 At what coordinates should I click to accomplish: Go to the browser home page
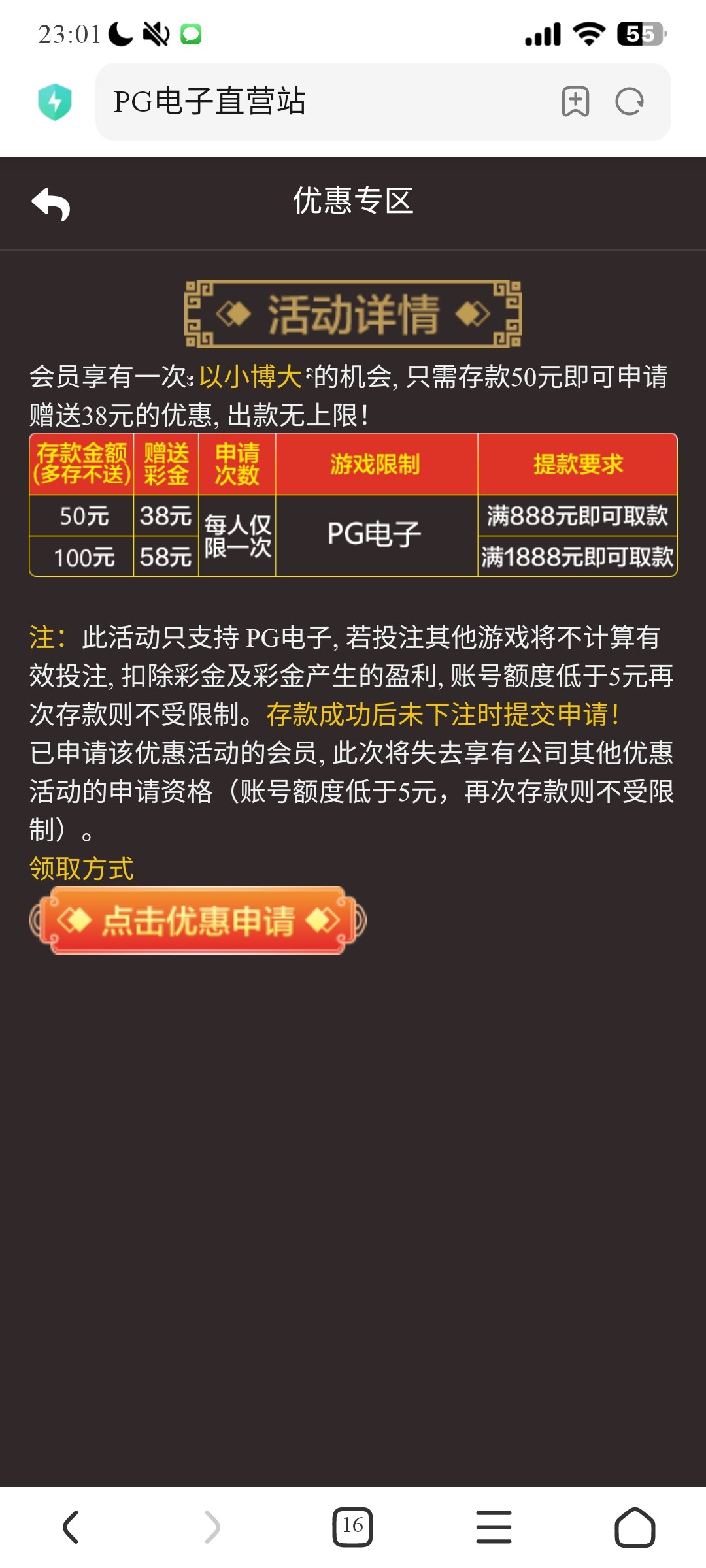[635, 1527]
